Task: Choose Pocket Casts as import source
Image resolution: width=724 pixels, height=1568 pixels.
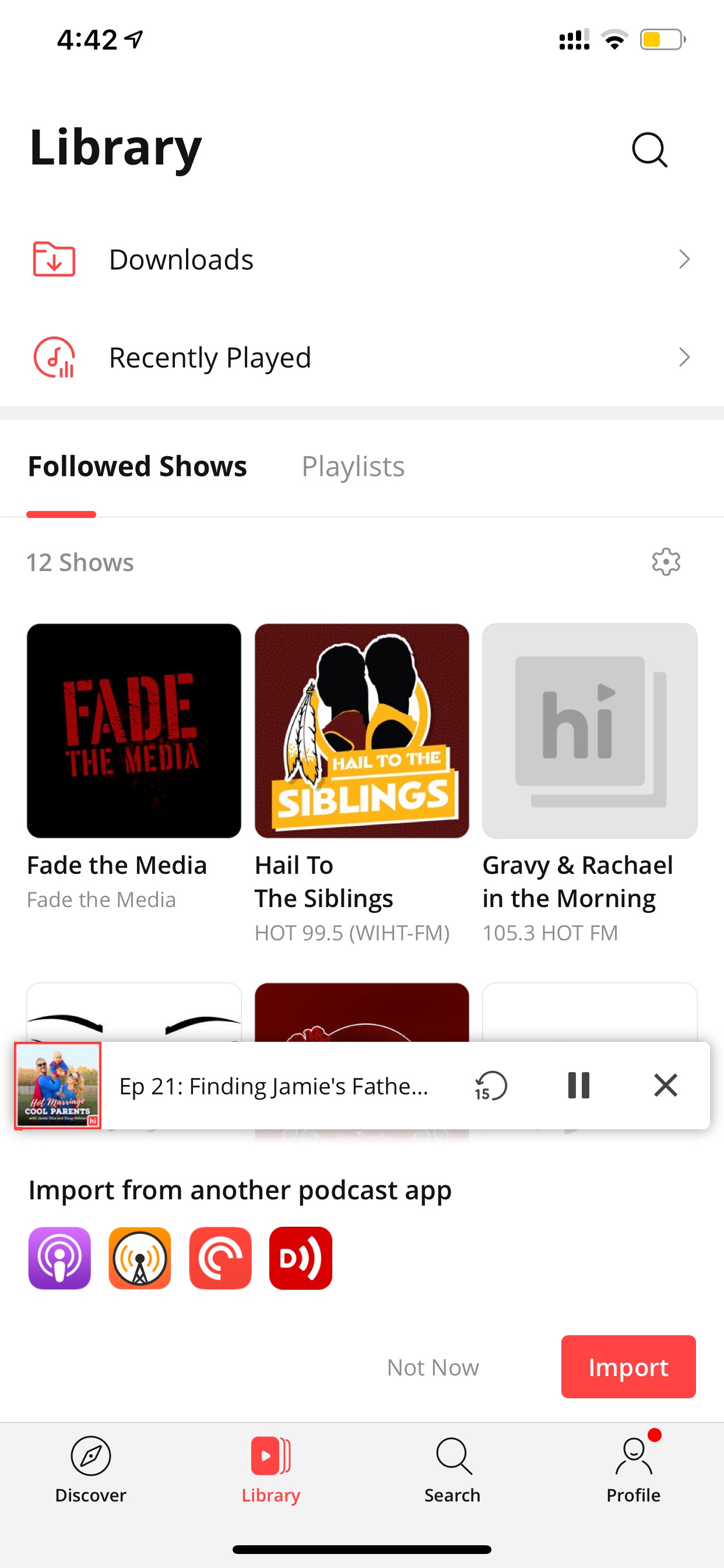Action: point(220,1258)
